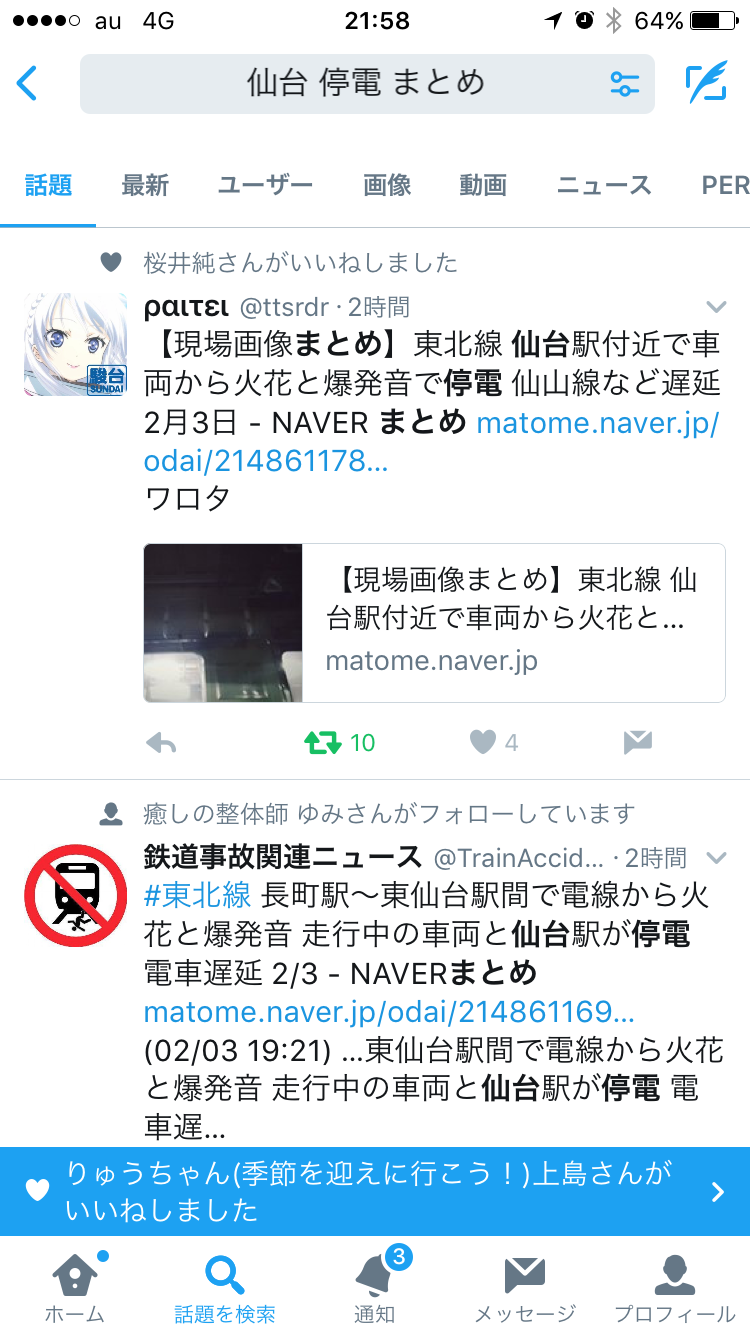750x1334 pixels.
Task: Expand the chevron menu on 鉄道事故関連ニュース's tweet
Action: pyautogui.click(x=716, y=857)
